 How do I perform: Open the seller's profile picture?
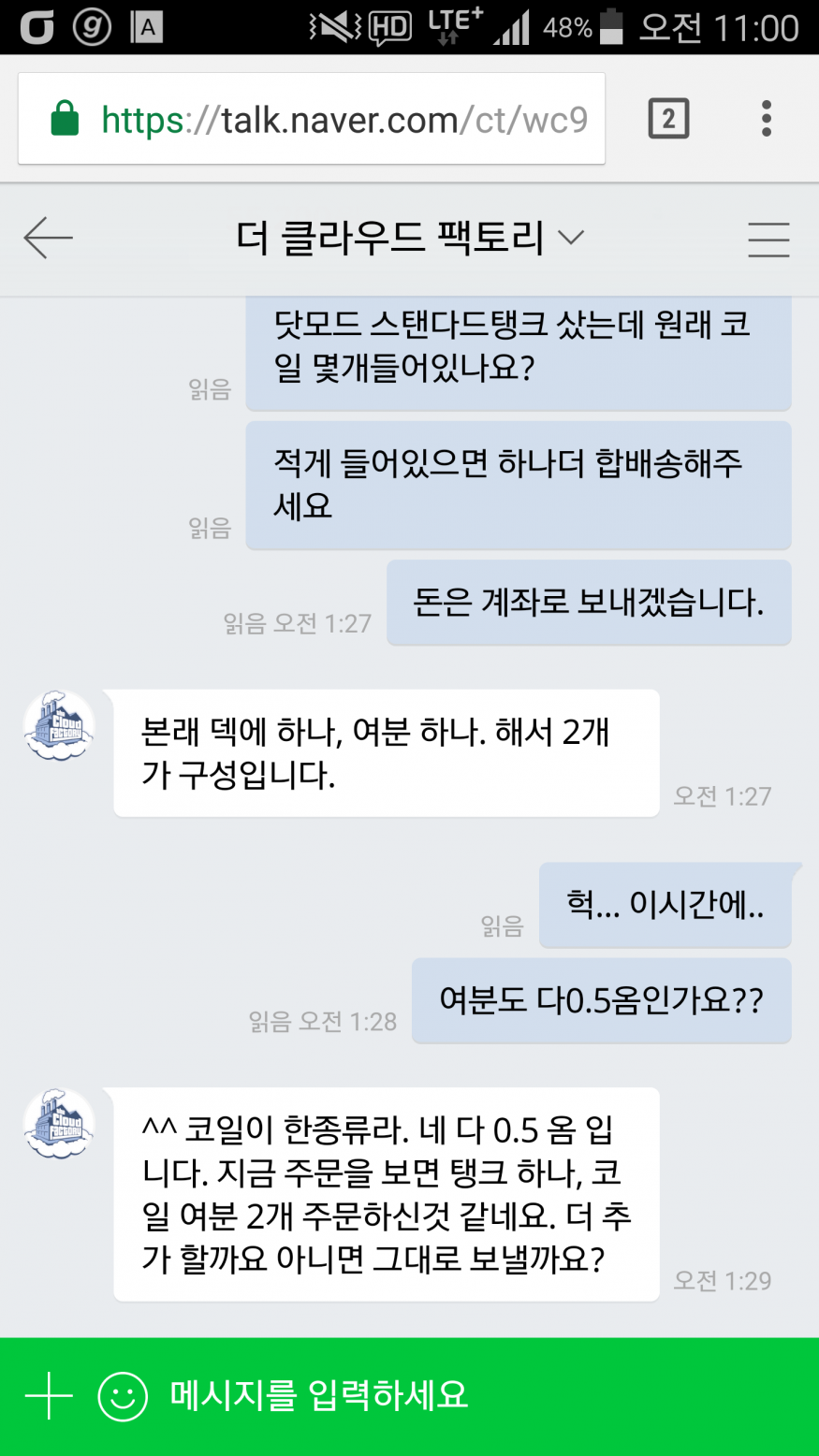(x=58, y=726)
